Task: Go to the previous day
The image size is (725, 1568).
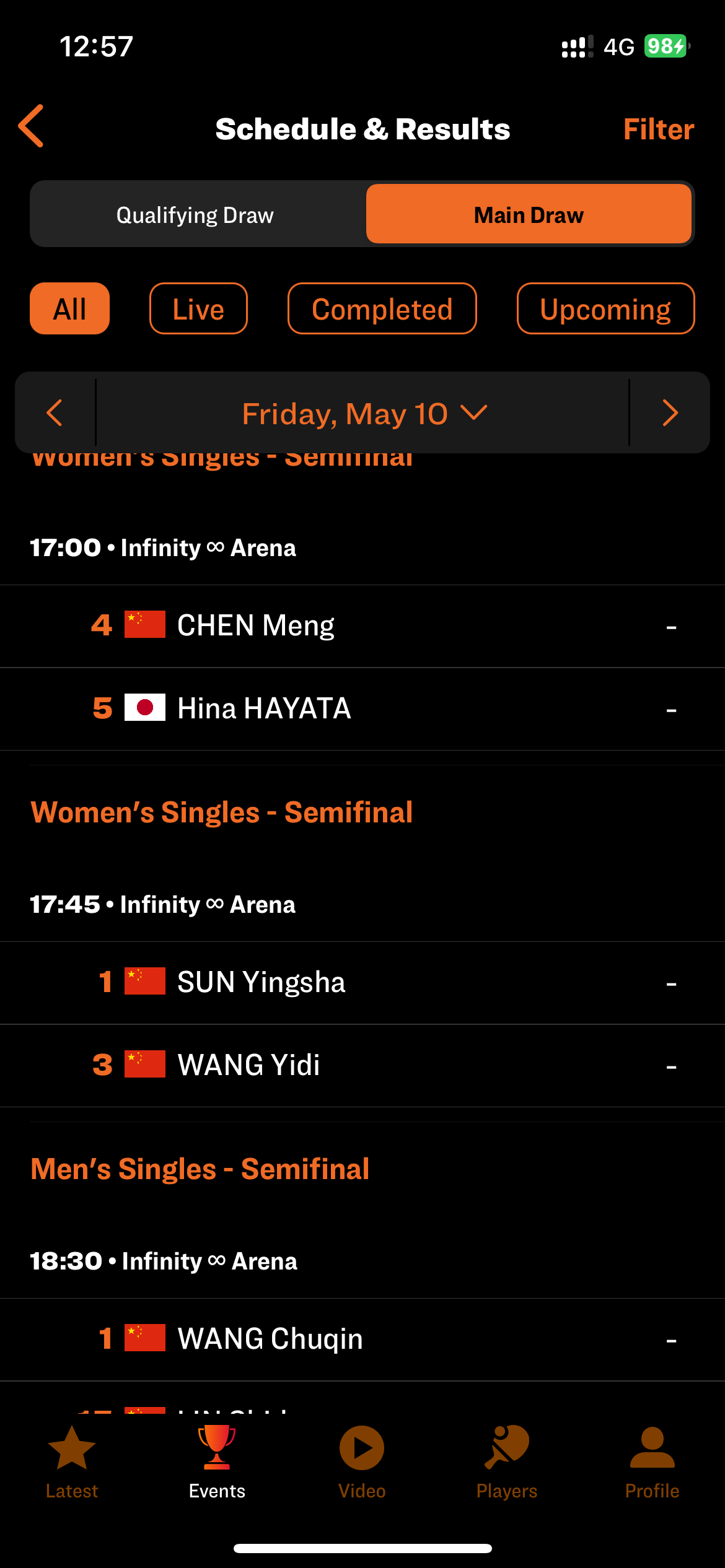Action: [55, 413]
